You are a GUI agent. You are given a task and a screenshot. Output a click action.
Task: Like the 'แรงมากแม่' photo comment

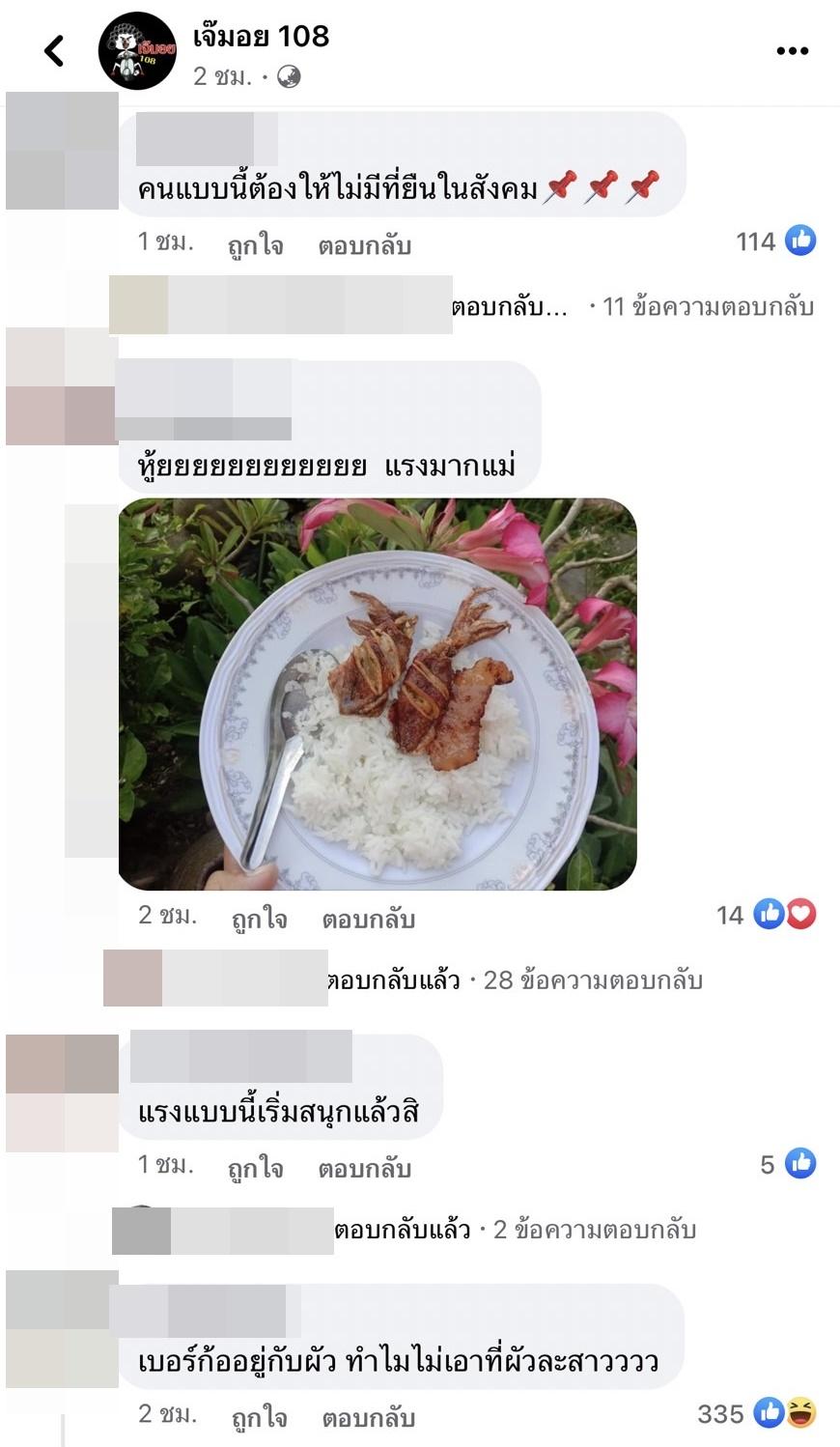click(x=259, y=918)
